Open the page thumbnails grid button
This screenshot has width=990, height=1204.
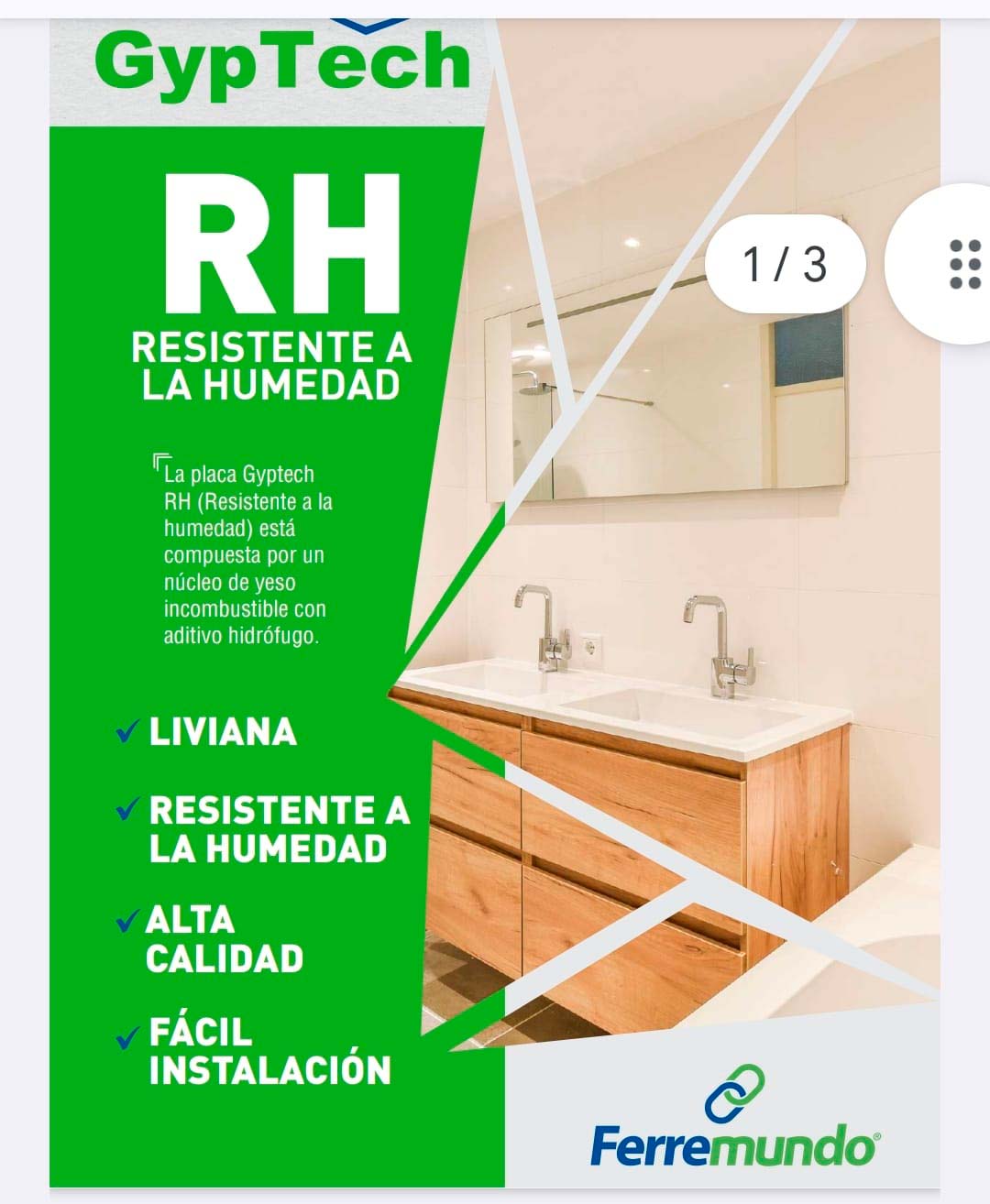961,265
